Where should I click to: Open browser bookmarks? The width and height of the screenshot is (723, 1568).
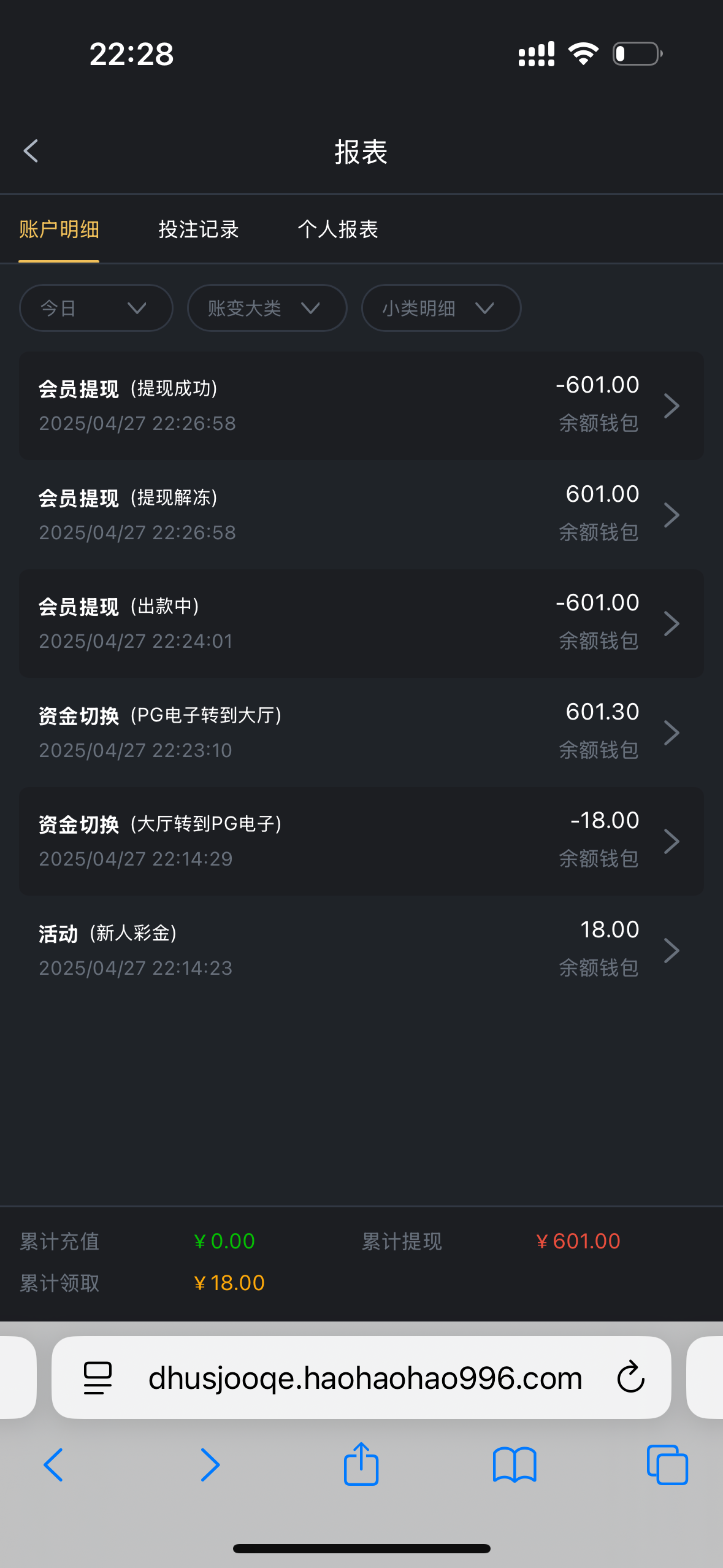[x=515, y=1465]
